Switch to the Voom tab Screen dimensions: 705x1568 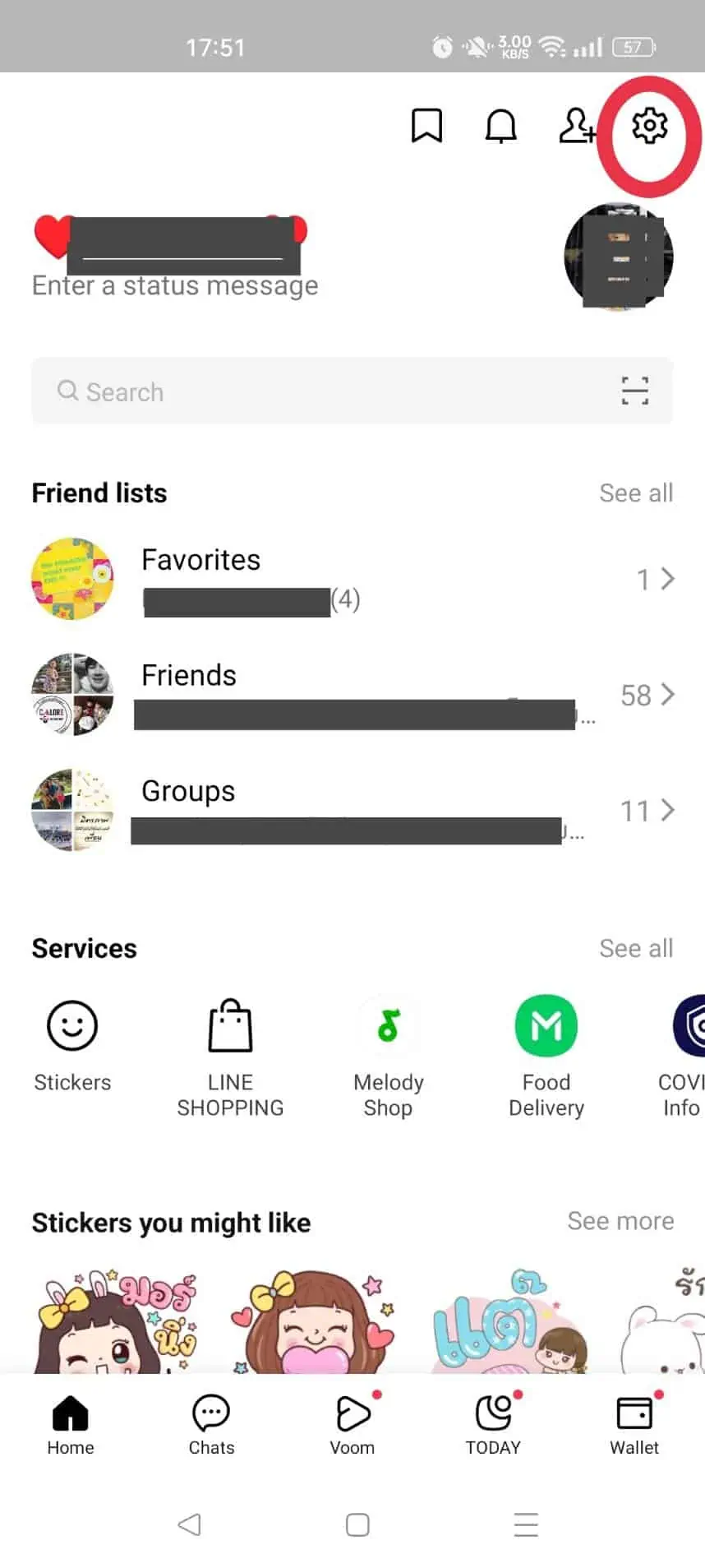pyautogui.click(x=352, y=1426)
